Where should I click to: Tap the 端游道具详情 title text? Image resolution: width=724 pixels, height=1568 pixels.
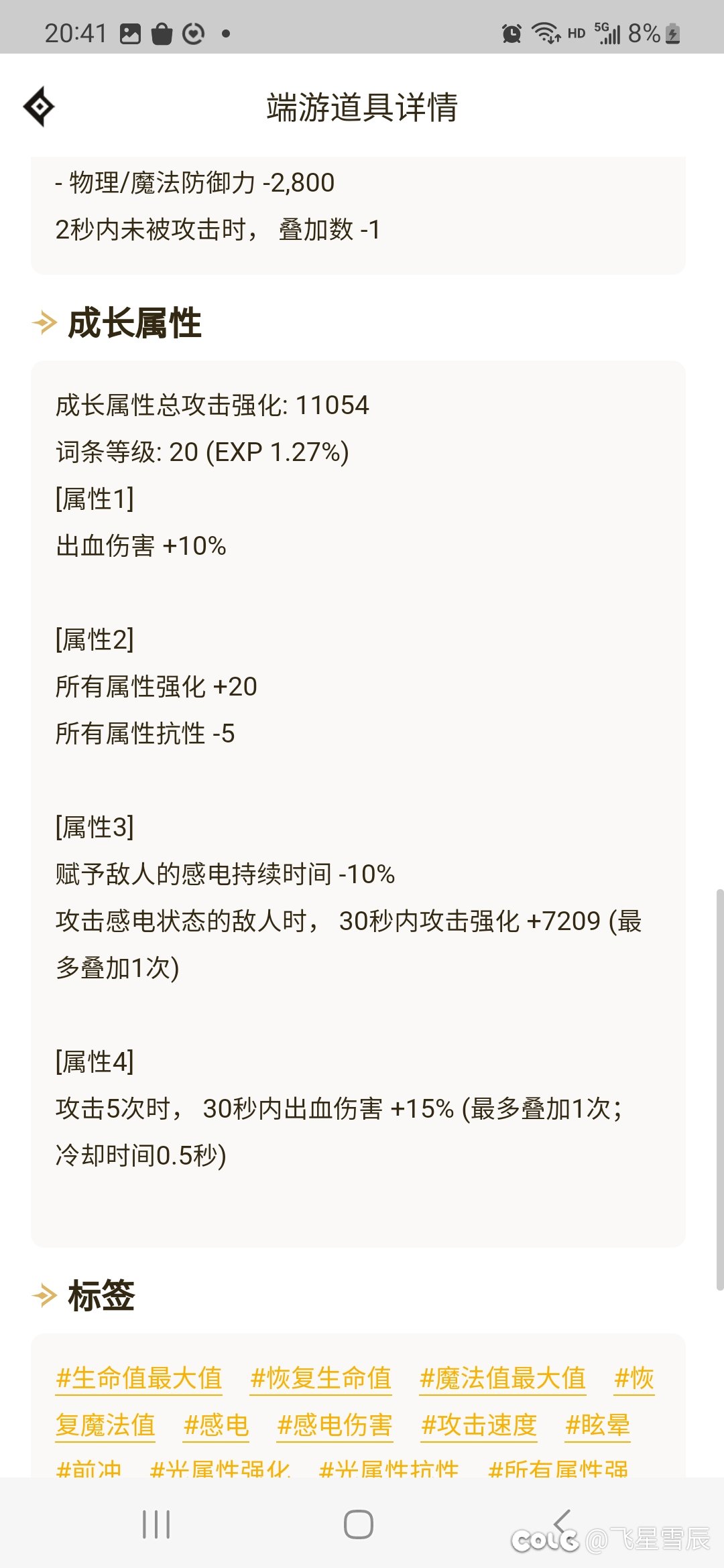tap(362, 106)
